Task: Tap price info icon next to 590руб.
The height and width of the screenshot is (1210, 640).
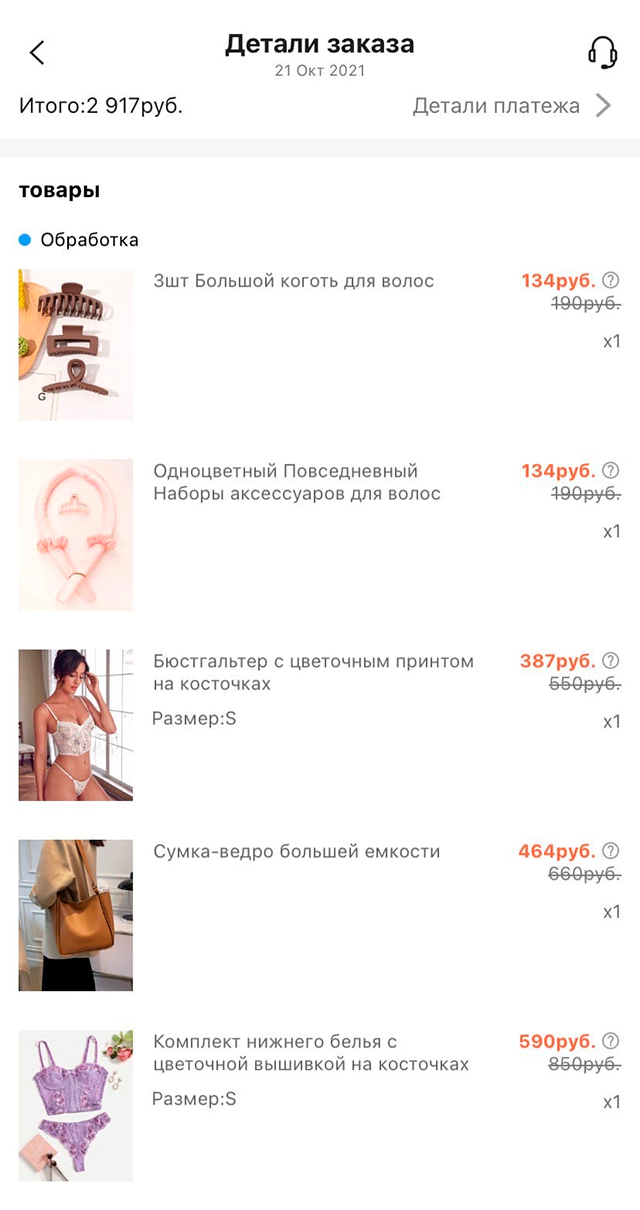Action: tap(612, 1041)
